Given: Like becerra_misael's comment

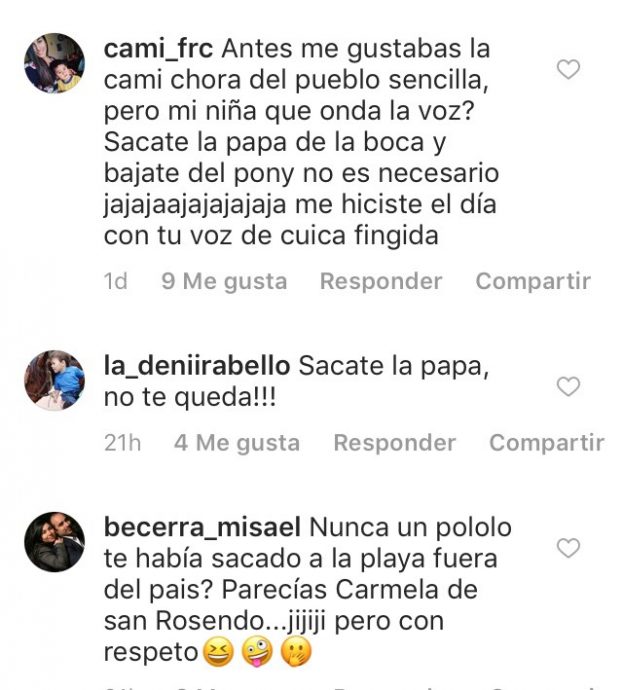Looking at the screenshot, I should coord(568,548).
